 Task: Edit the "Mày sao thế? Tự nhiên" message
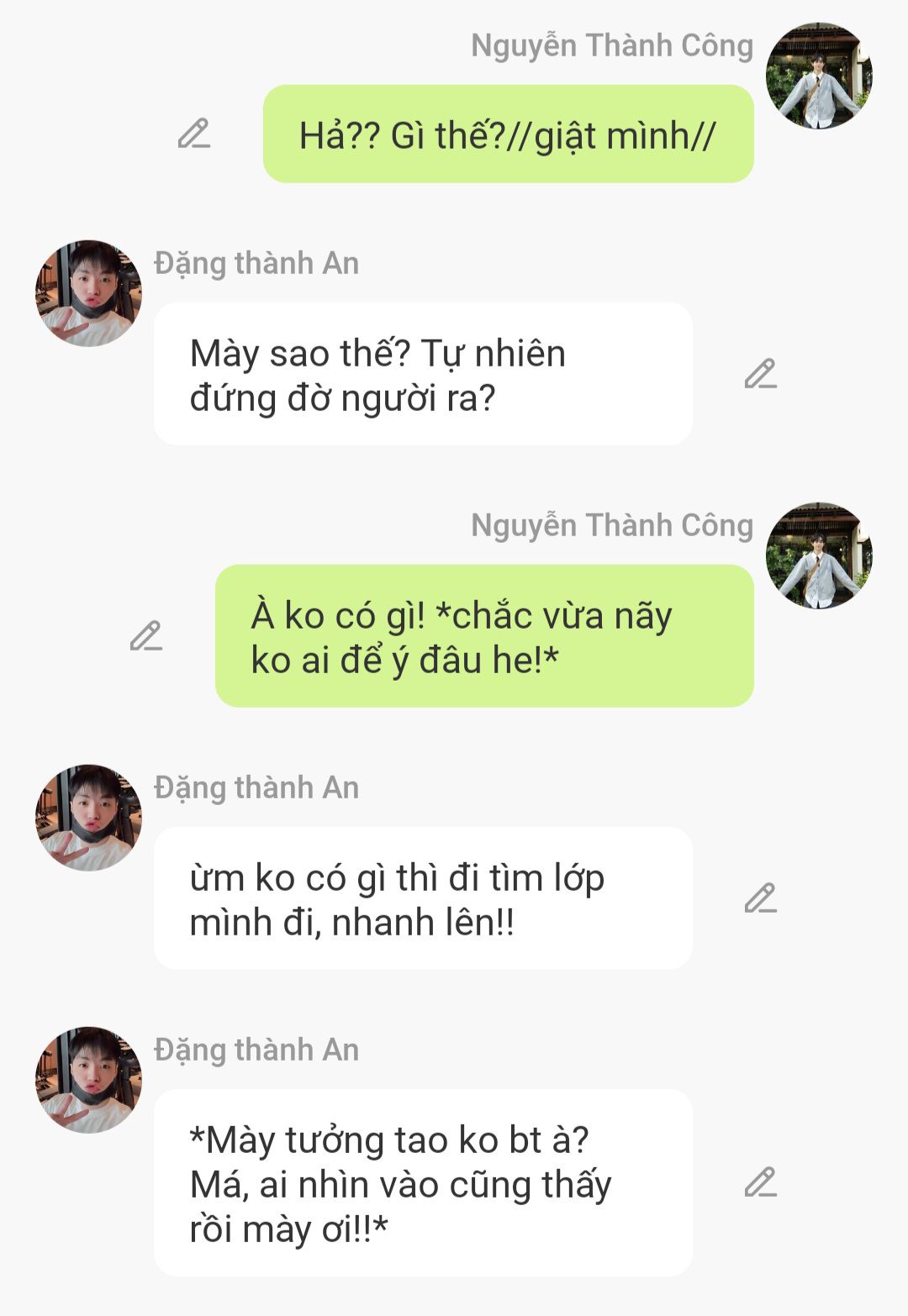[x=760, y=374]
